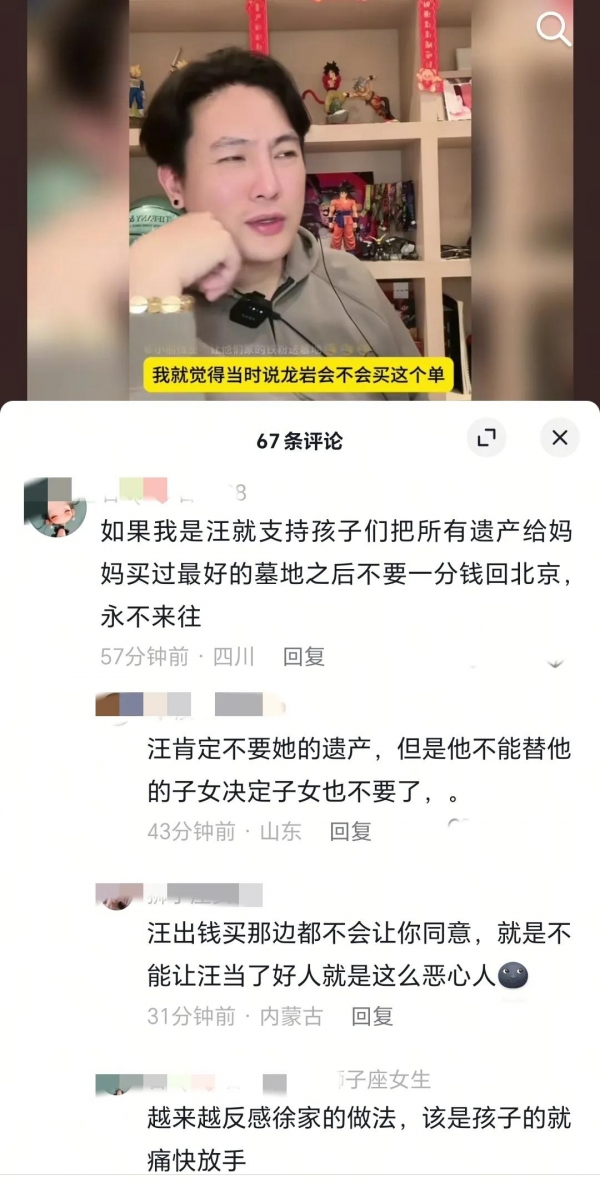Viewport: 600px width, 1183px height.
Task: Open avatar of the 四川 commenter
Action: (55, 508)
